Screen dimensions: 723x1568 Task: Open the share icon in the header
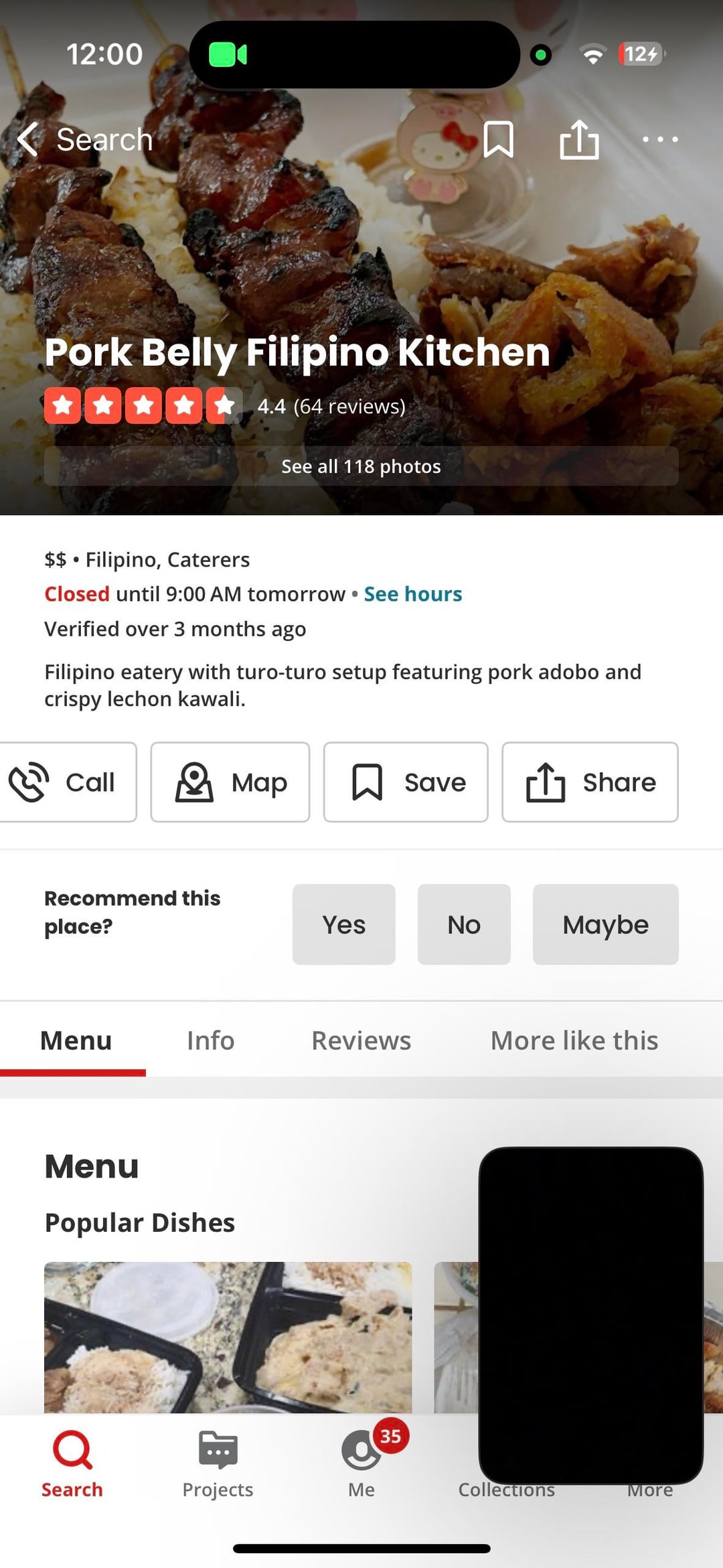tap(579, 139)
